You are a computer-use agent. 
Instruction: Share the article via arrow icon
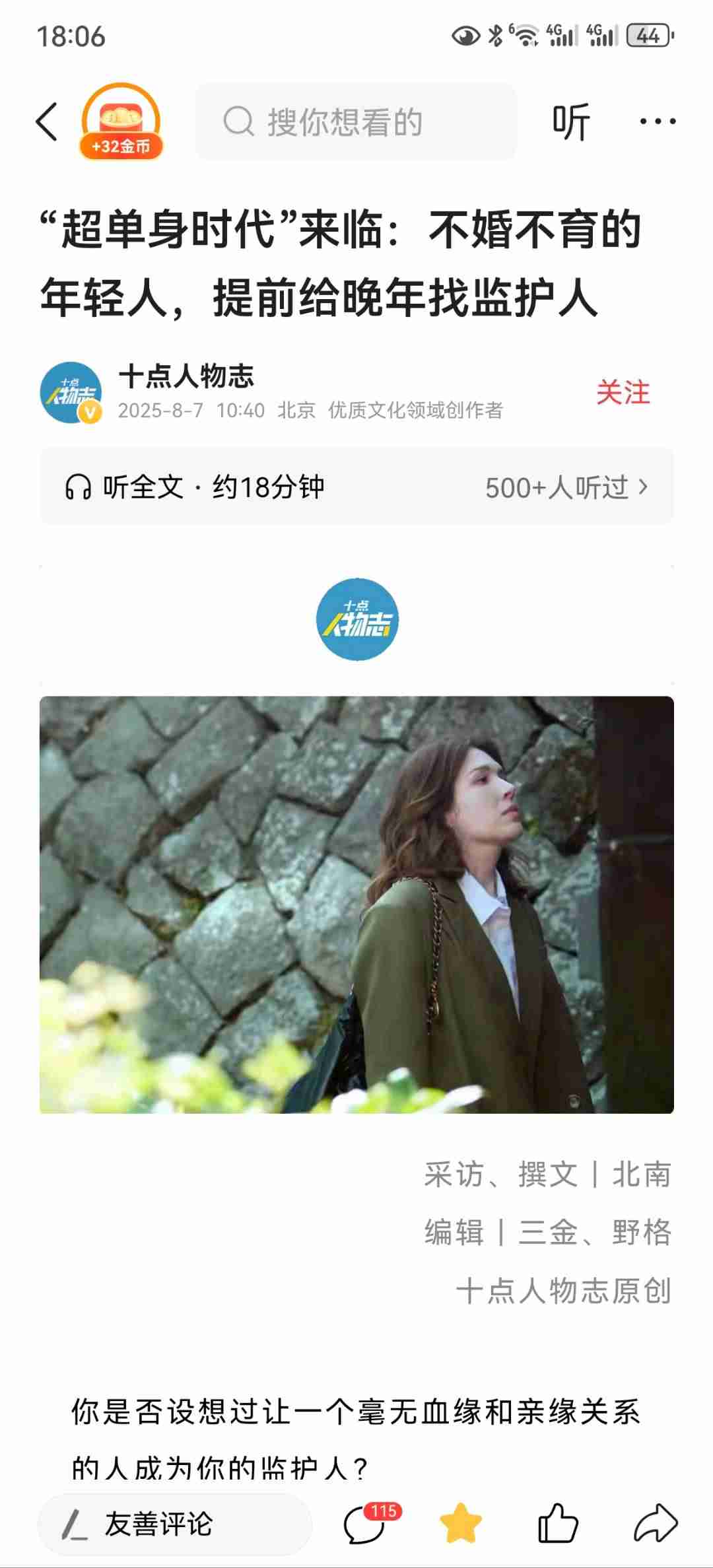655,1524
